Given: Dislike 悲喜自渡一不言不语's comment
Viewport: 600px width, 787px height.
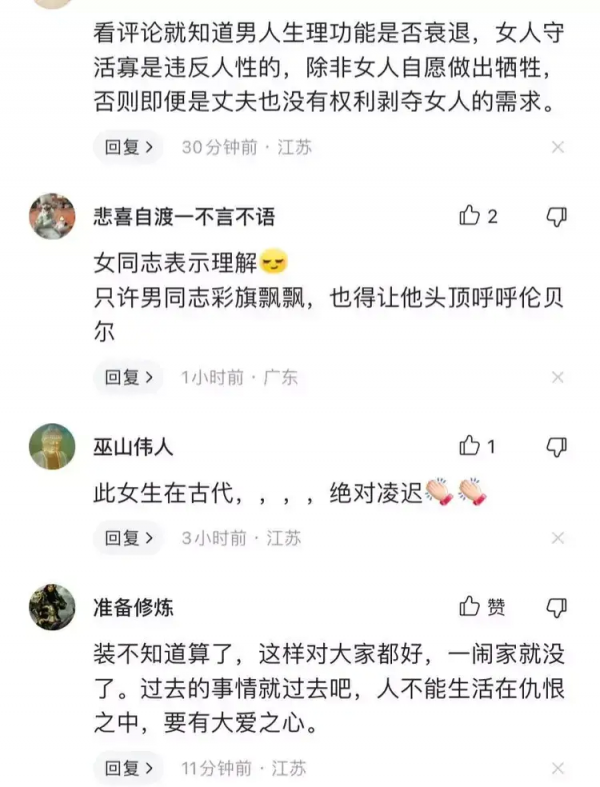Looking at the screenshot, I should tap(557, 216).
